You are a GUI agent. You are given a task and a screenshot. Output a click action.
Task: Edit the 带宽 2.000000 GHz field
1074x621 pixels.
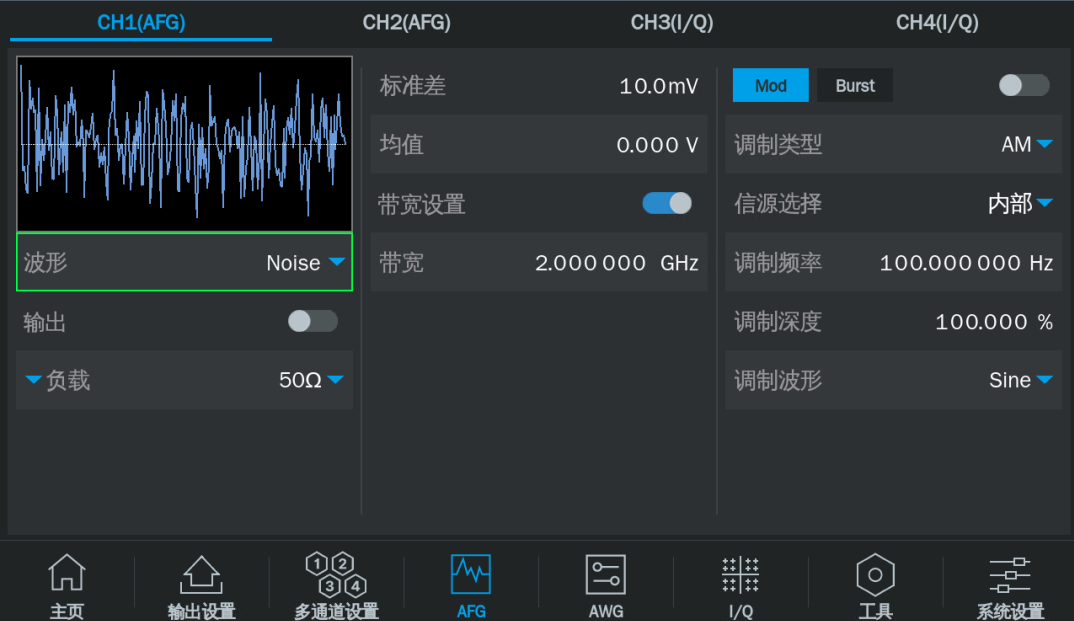615,263
